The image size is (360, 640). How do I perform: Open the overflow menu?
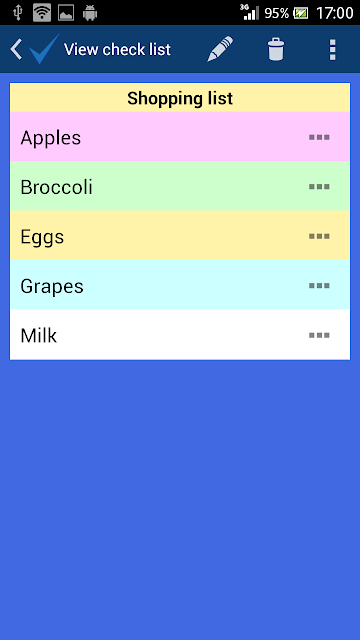(333, 50)
